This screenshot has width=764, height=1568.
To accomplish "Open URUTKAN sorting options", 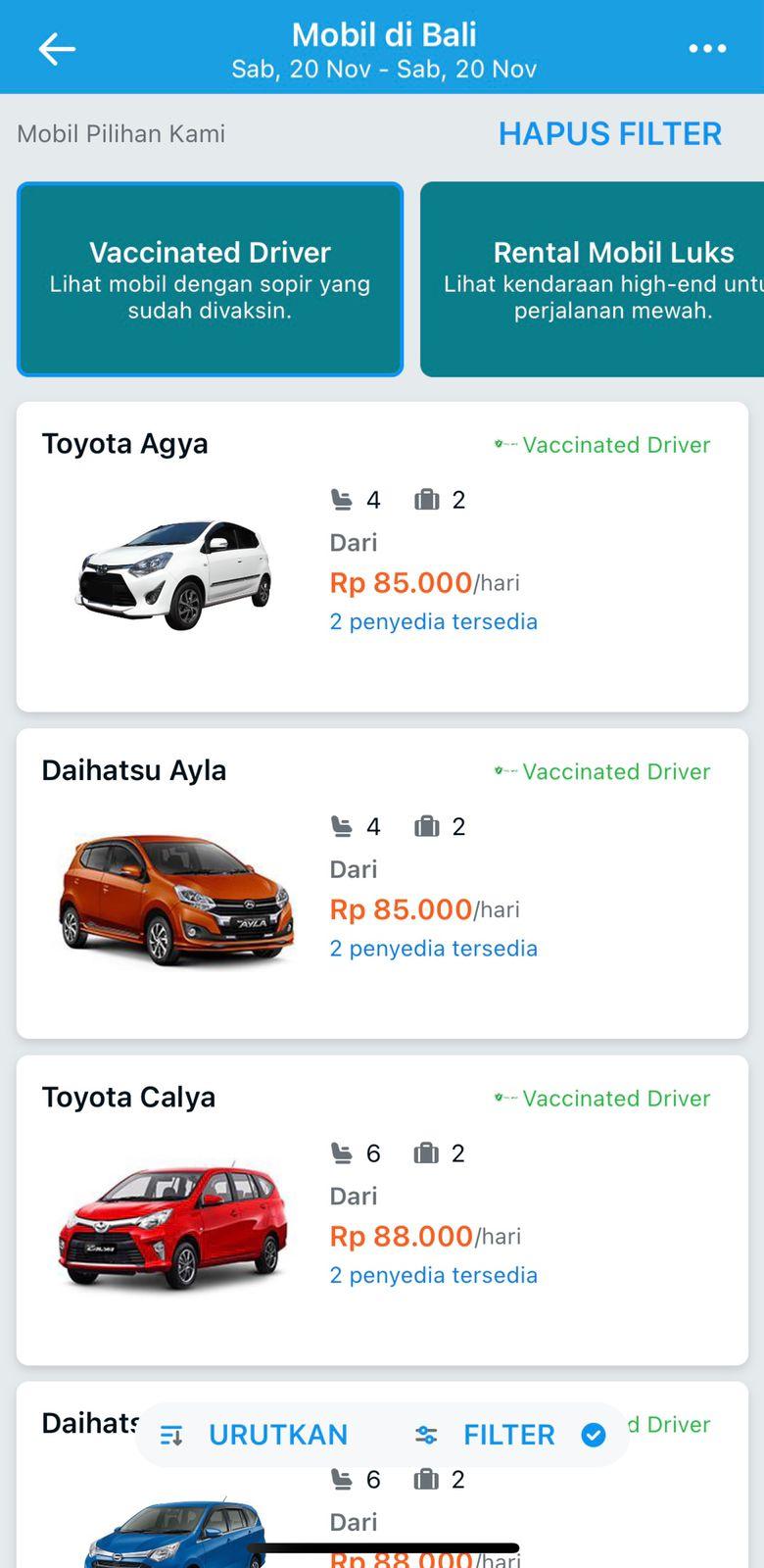I will [277, 1434].
